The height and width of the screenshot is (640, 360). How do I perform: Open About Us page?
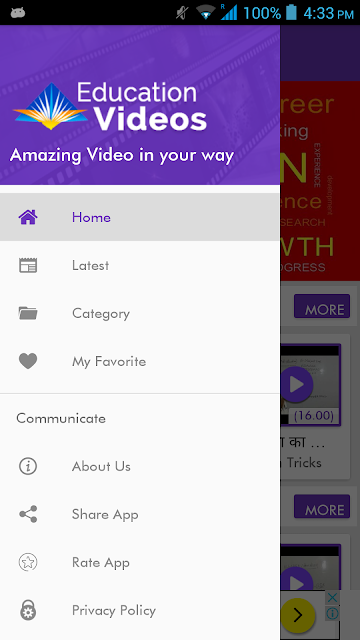(x=140, y=466)
